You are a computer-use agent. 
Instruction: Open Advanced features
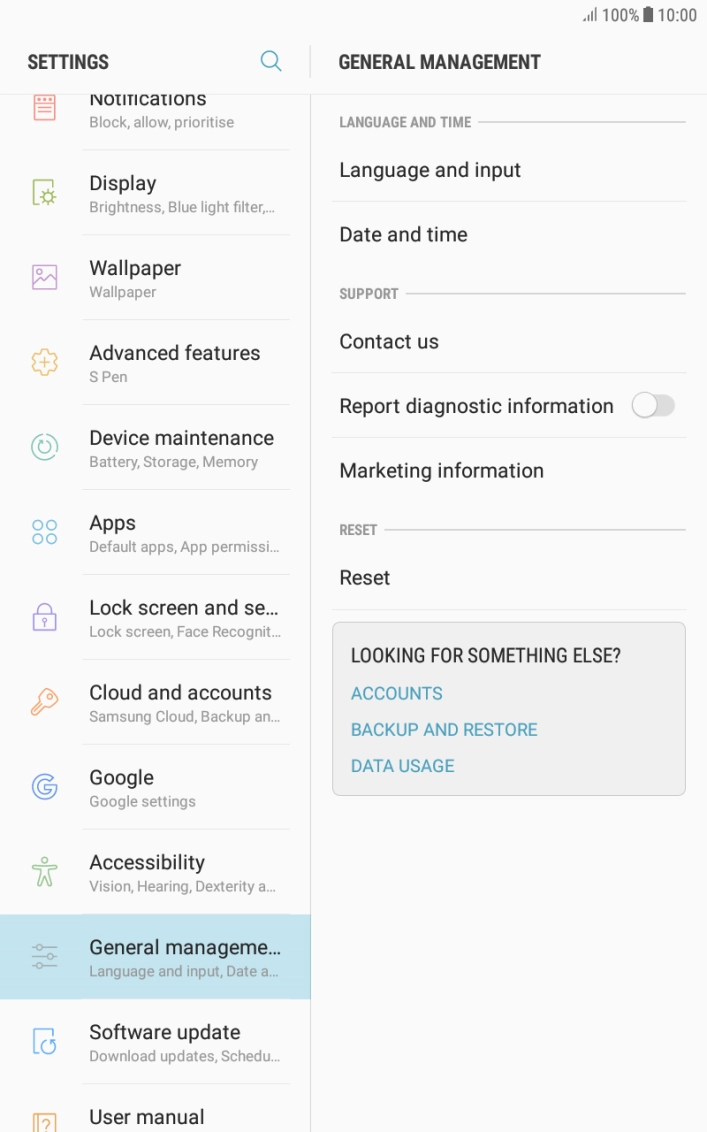[155, 362]
